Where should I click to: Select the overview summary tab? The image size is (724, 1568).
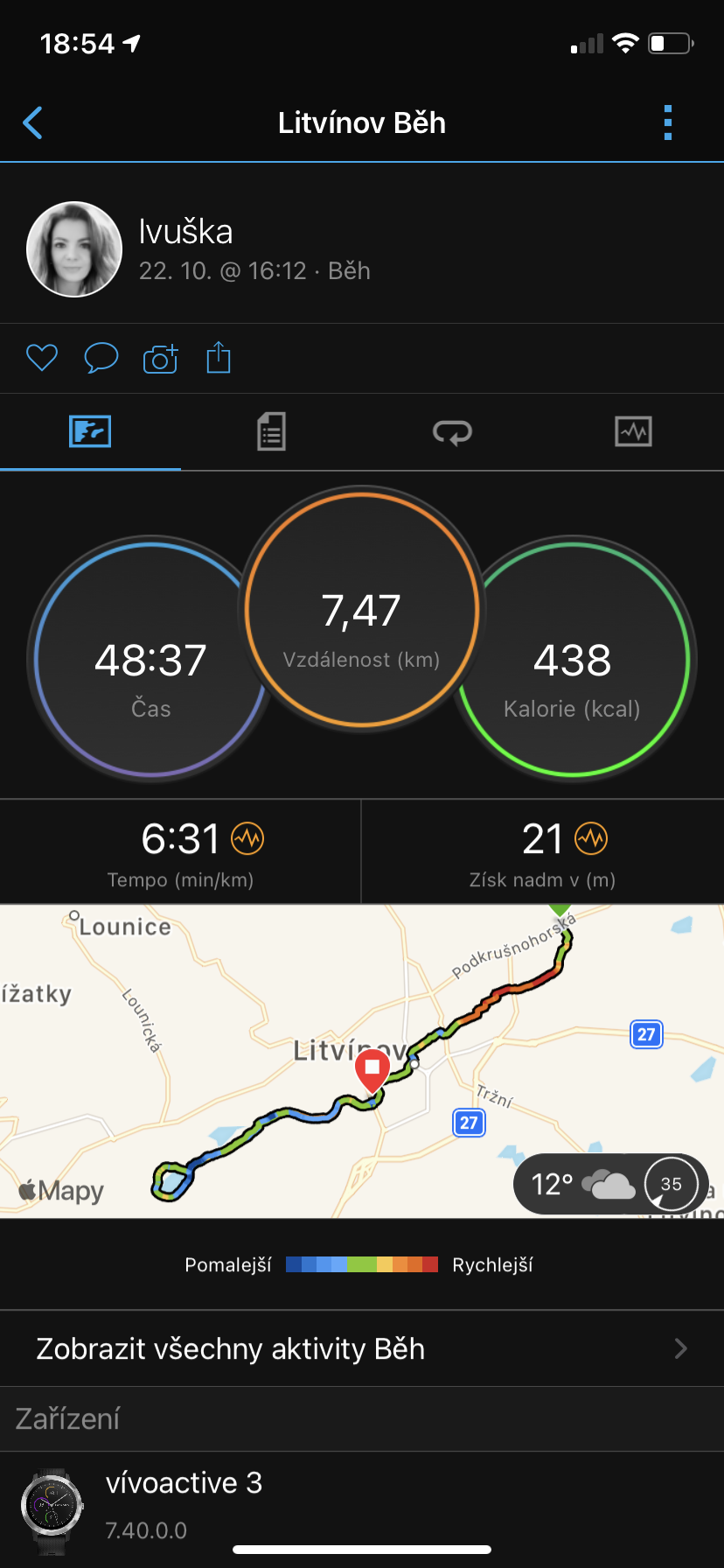(x=90, y=431)
